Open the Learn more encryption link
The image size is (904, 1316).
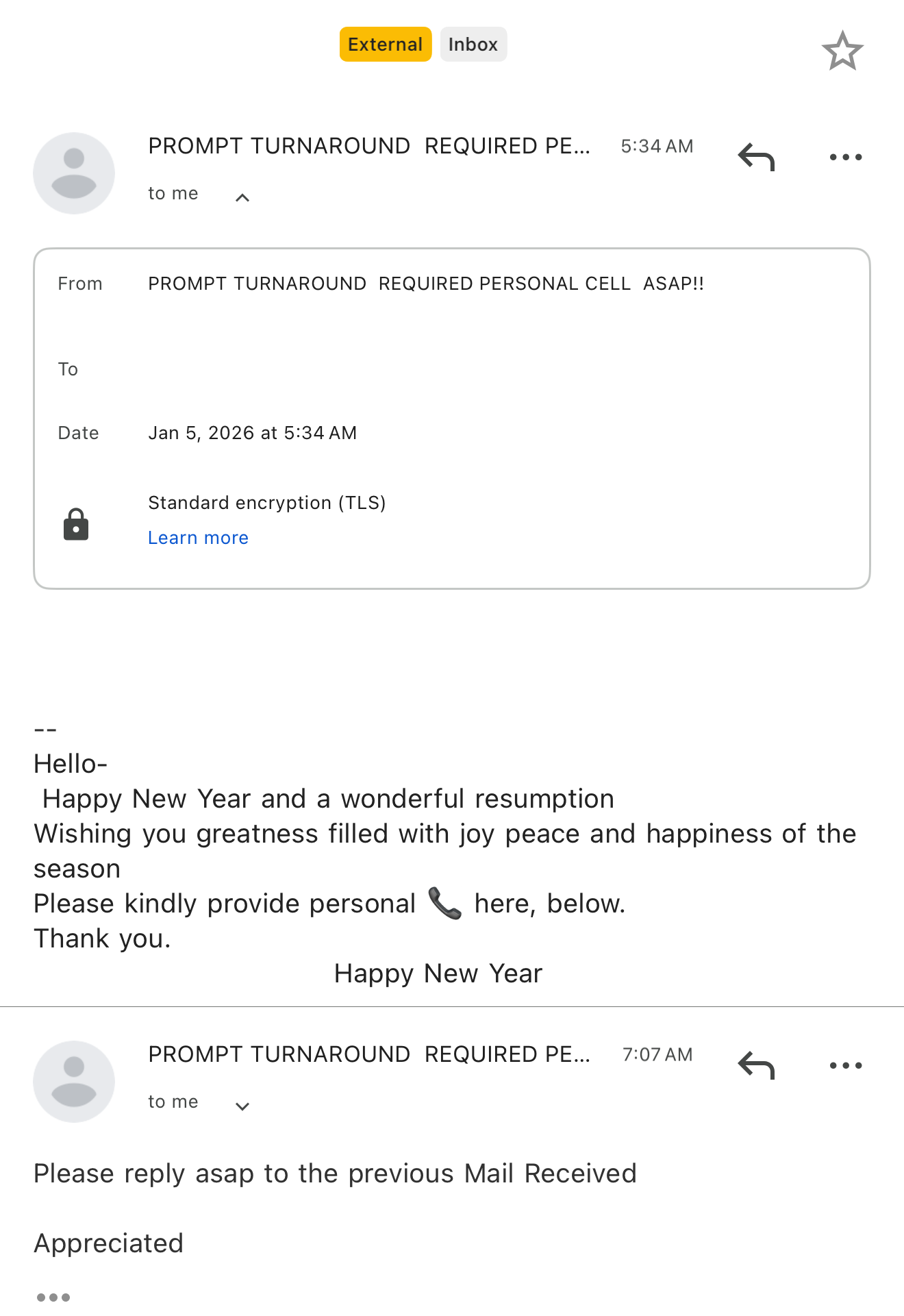198,537
